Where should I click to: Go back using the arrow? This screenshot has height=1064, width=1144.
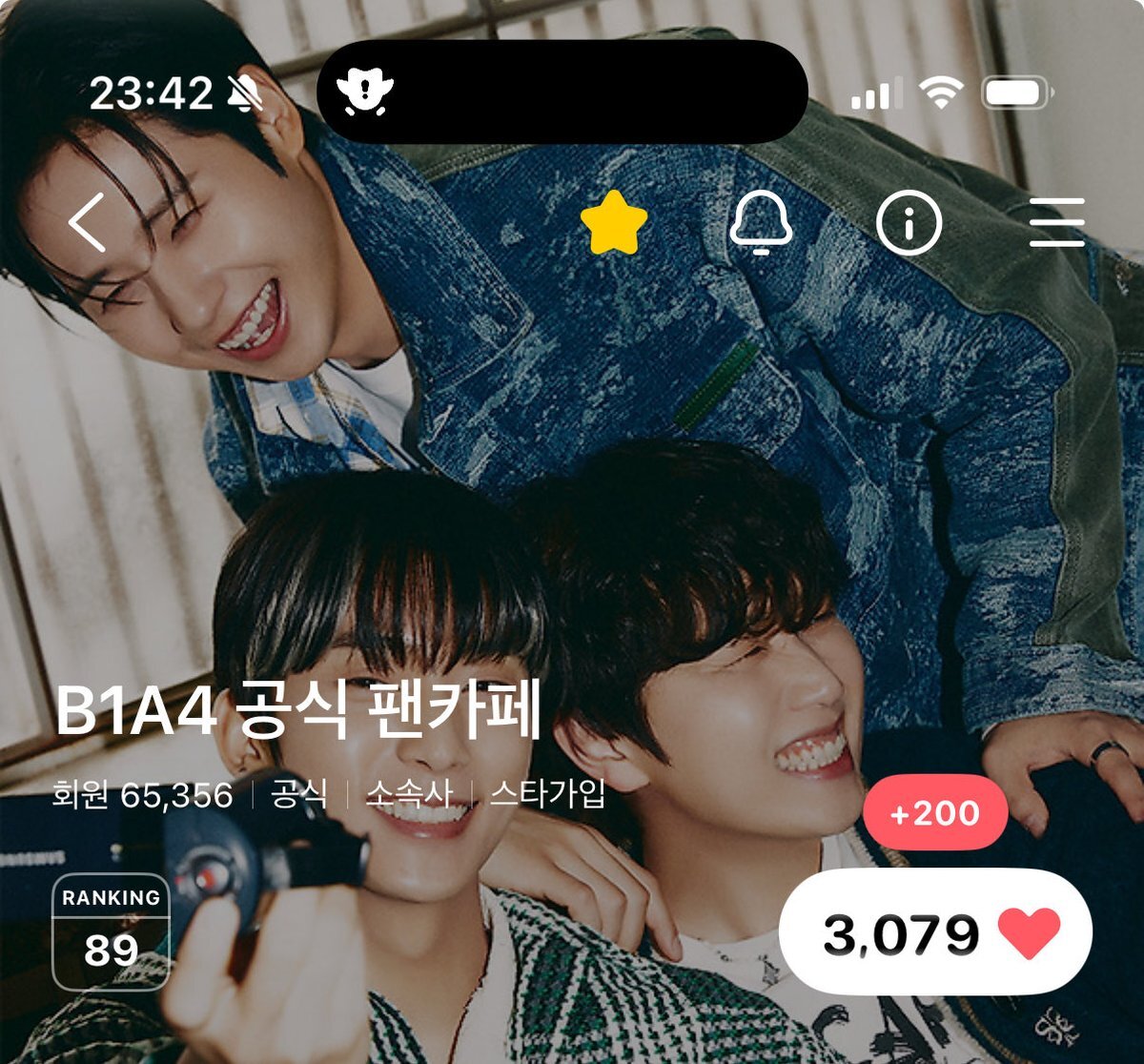pyautogui.click(x=87, y=222)
